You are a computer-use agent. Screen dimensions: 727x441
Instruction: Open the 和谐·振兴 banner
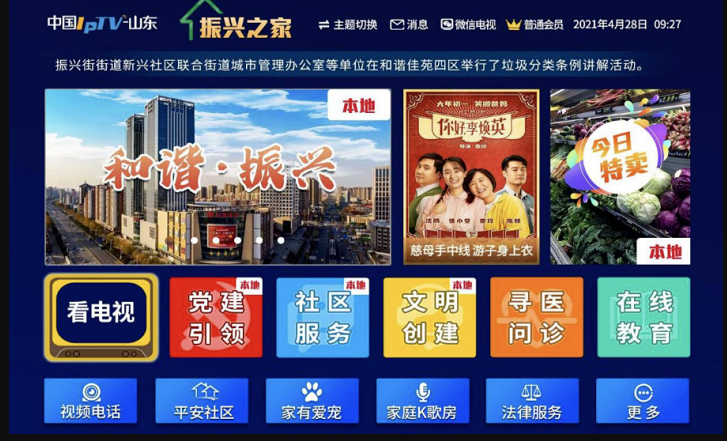217,177
